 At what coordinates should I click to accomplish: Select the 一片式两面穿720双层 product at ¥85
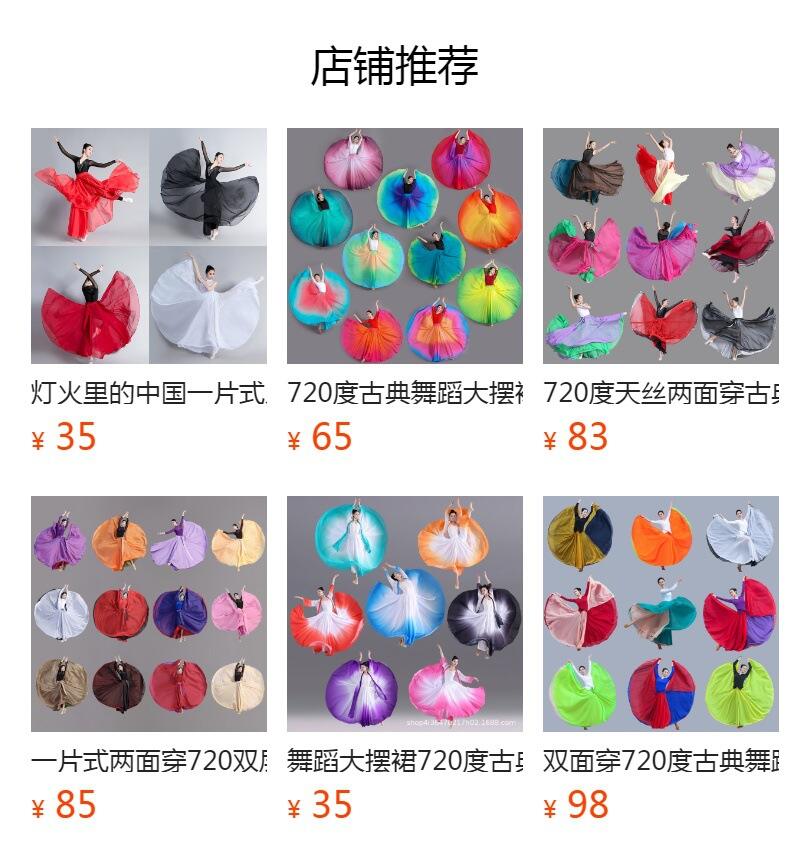coord(148,614)
